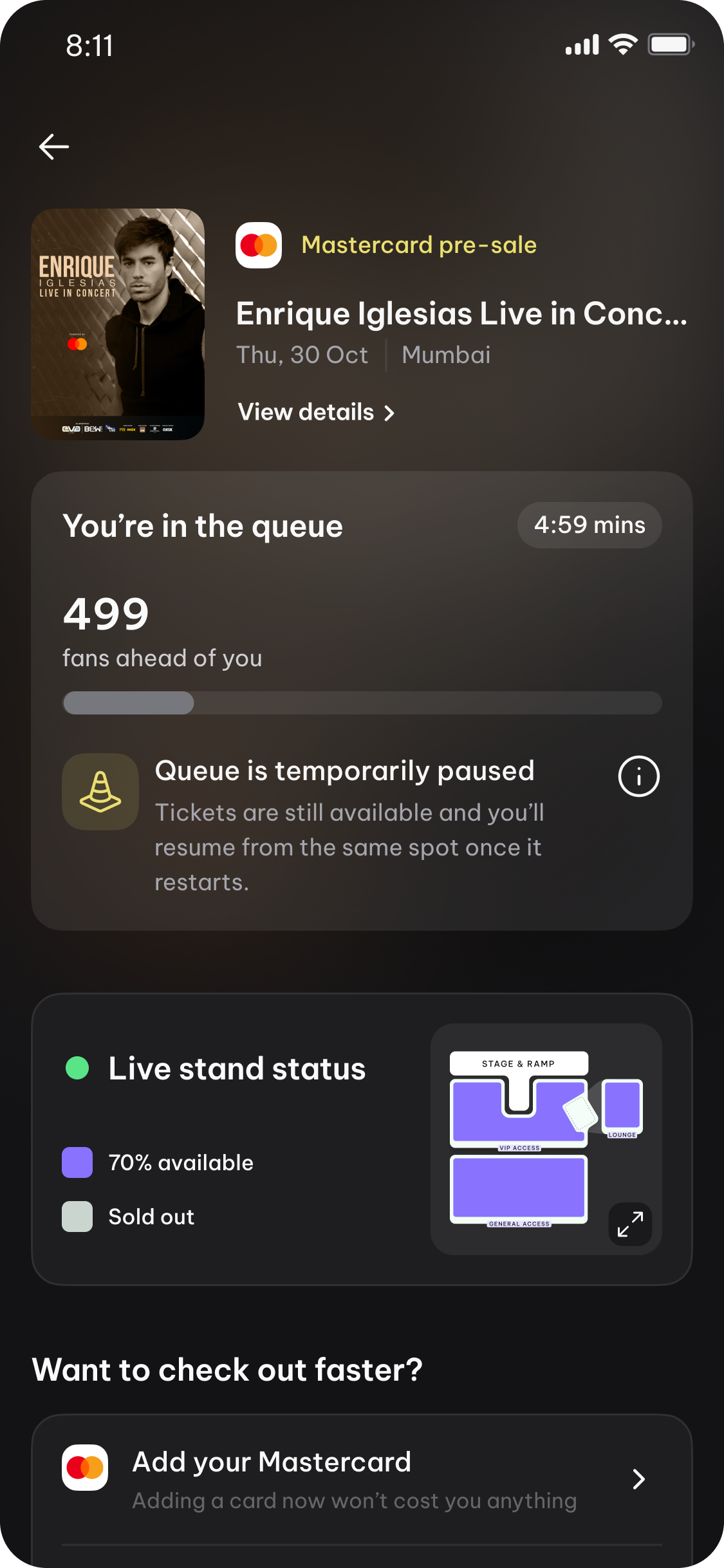The height and width of the screenshot is (1568, 724).
Task: Tap the info icon about paused queue
Action: point(638,776)
